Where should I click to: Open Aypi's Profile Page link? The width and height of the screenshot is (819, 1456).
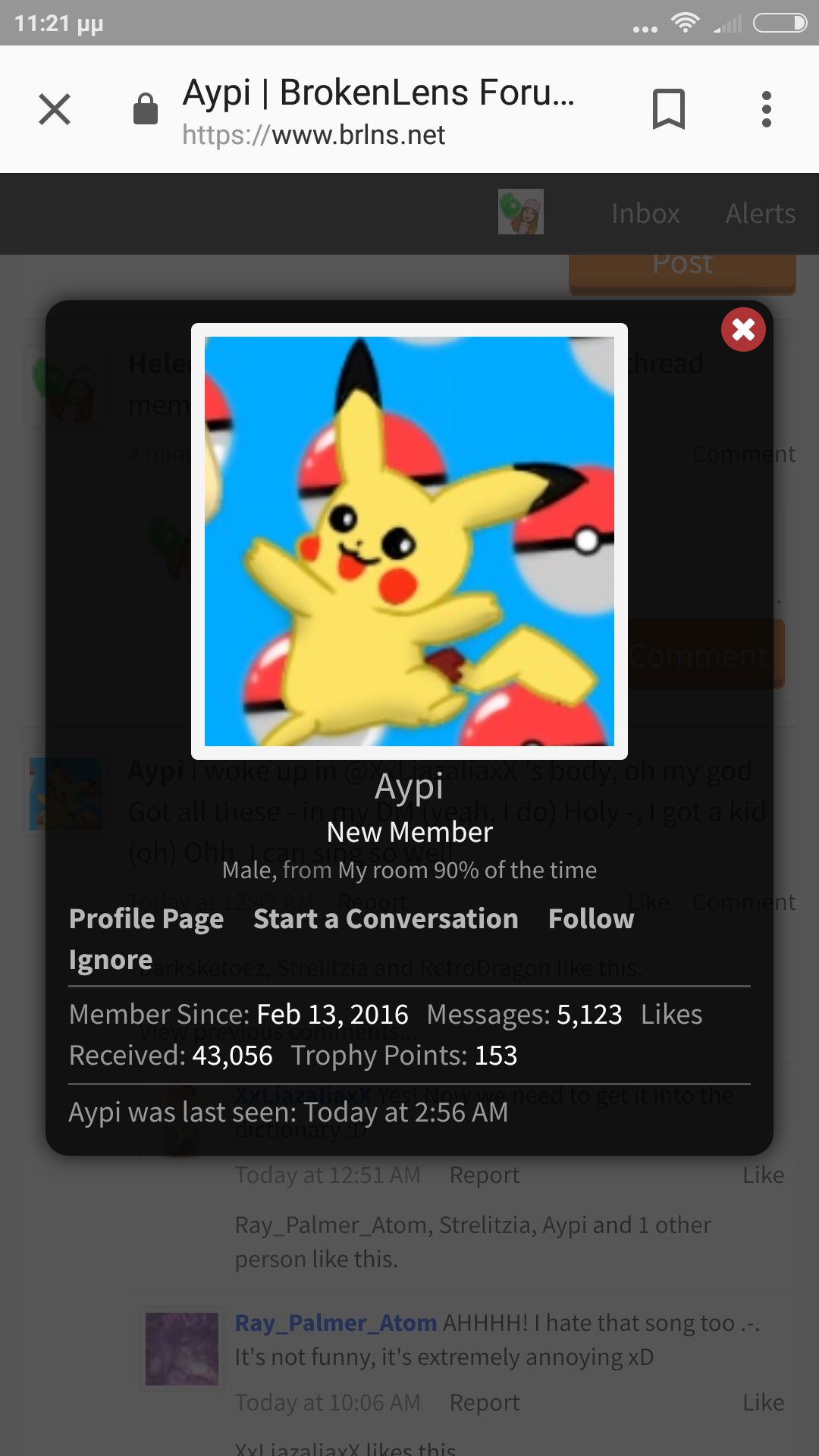146,919
